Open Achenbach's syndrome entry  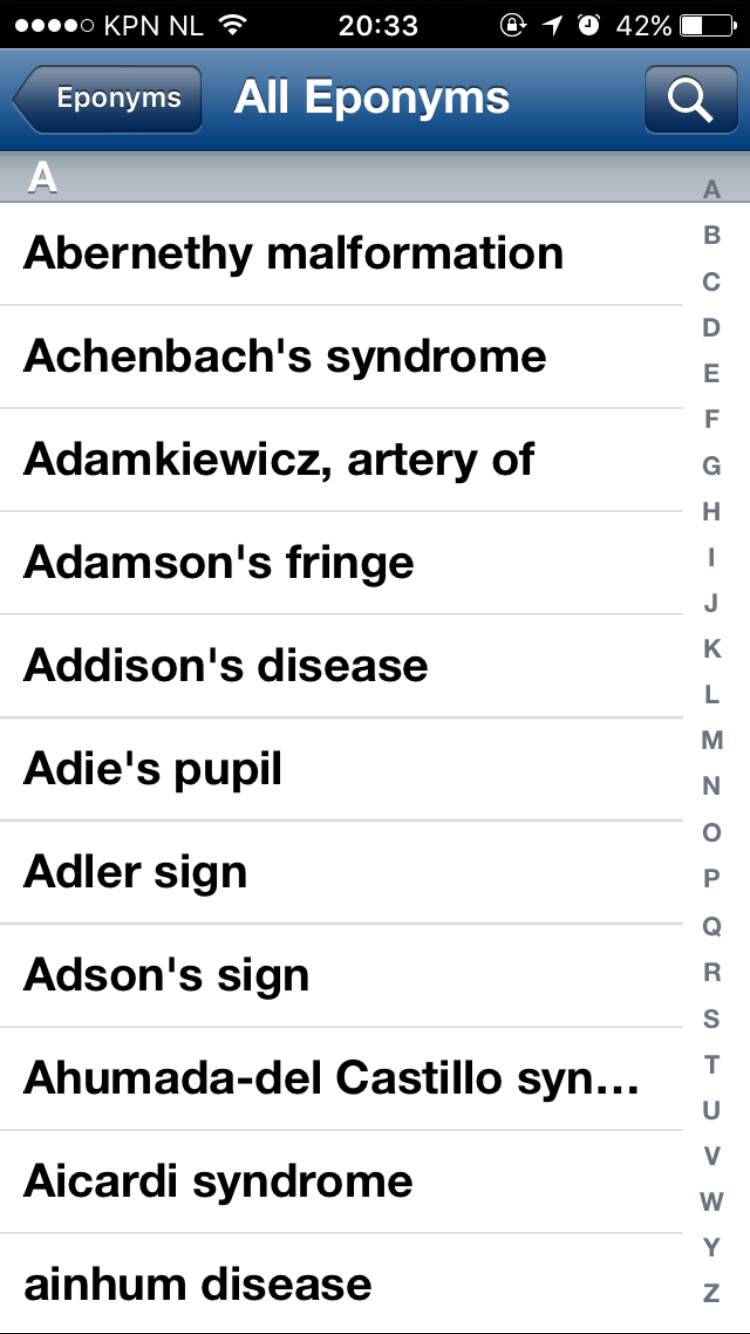(341, 357)
